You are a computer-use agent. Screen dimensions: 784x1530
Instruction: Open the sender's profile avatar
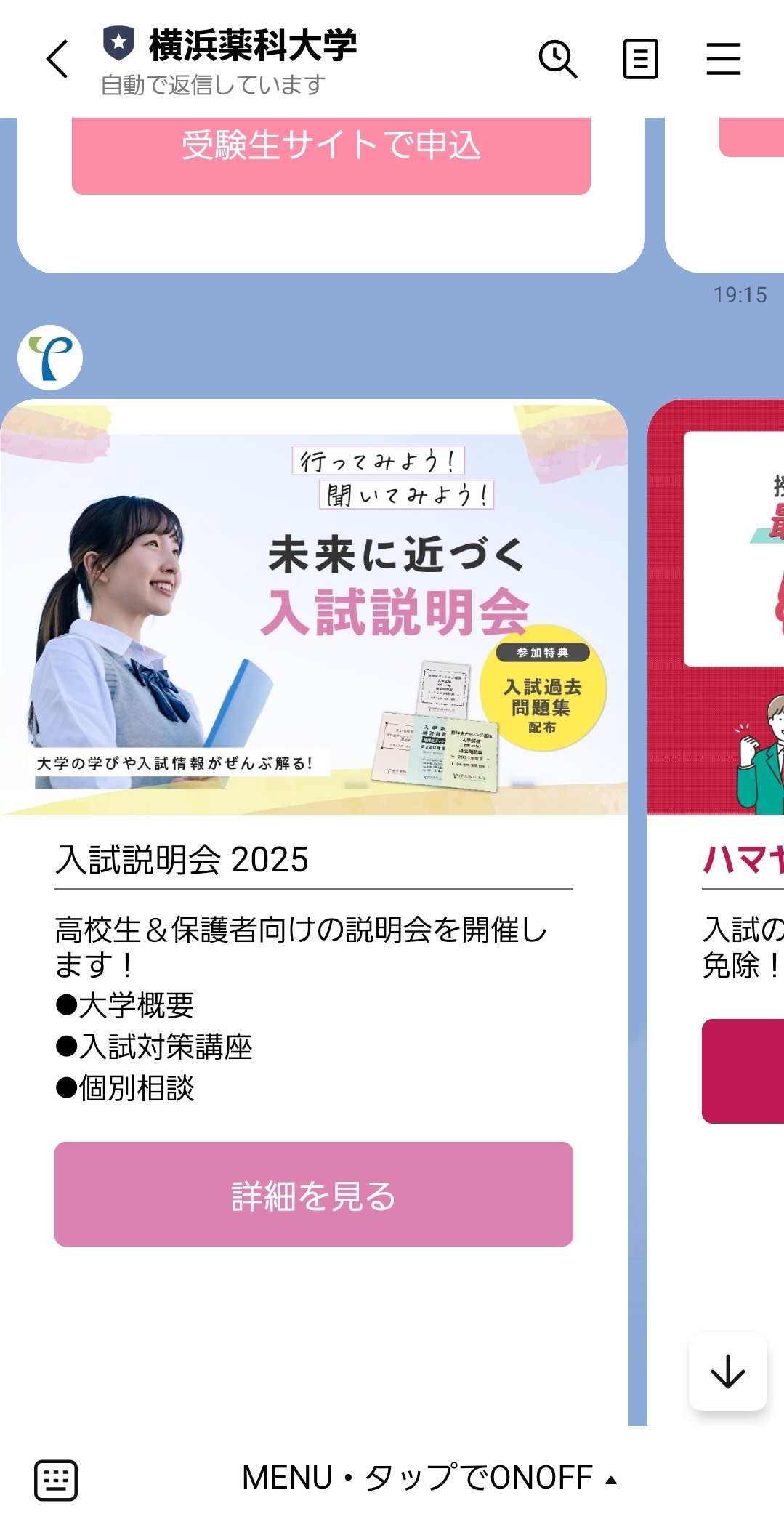50,358
